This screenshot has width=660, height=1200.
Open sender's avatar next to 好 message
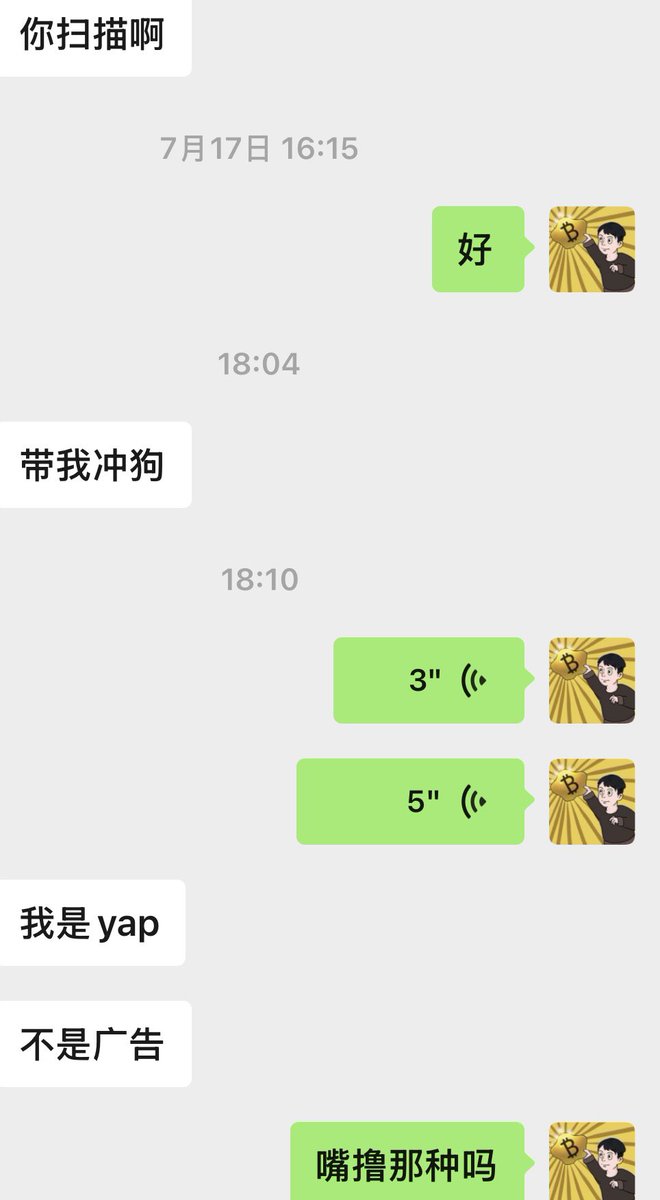coord(591,249)
